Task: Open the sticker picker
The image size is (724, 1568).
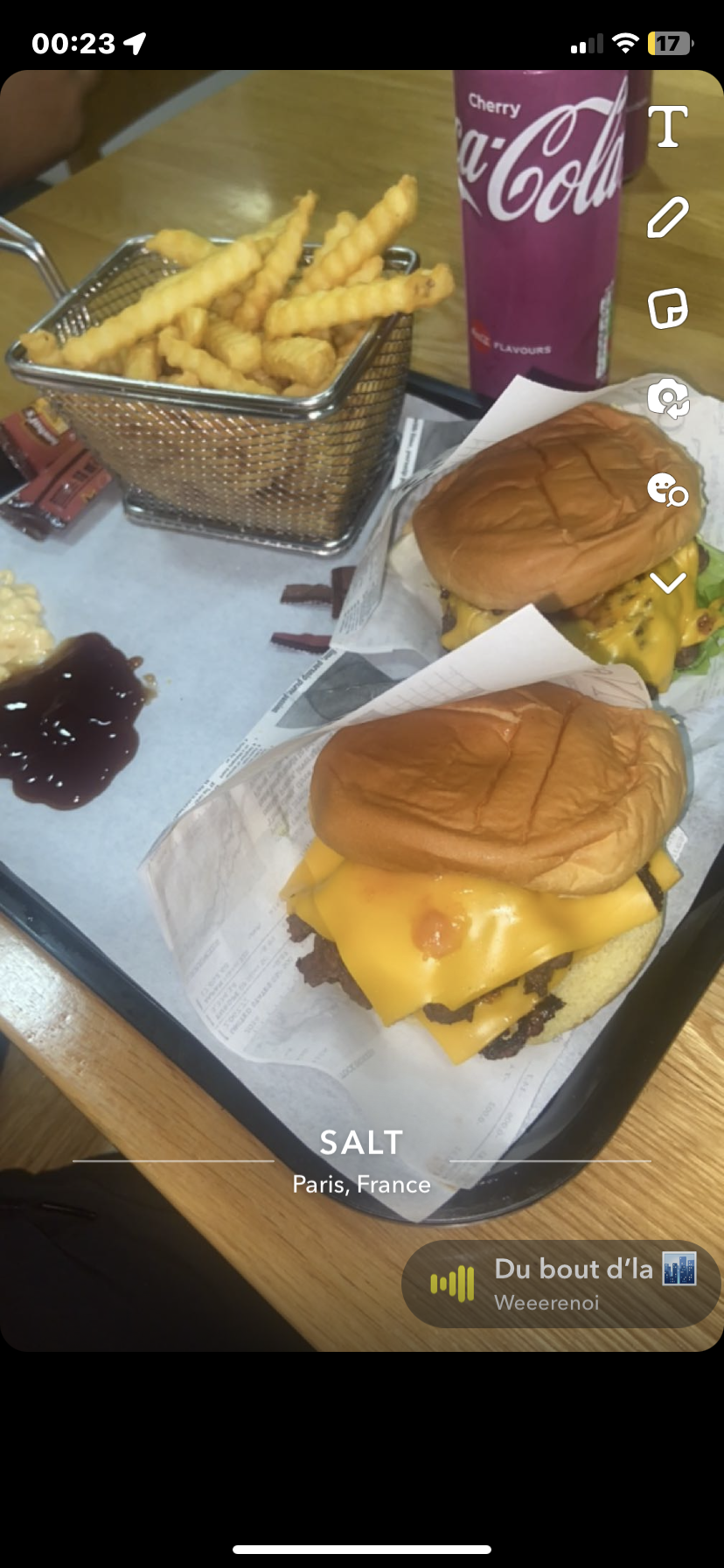Action: click(668, 309)
